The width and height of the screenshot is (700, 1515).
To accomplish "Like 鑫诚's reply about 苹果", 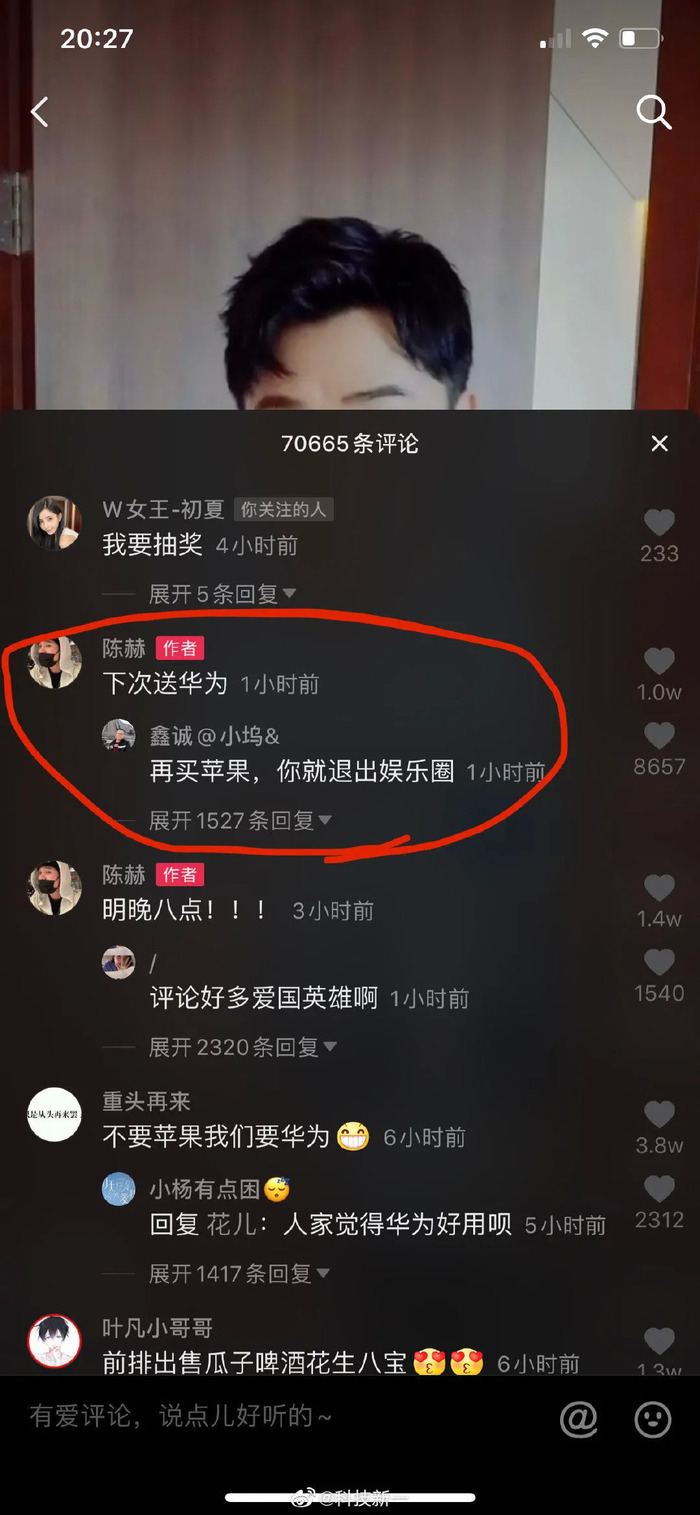I will click(x=659, y=736).
